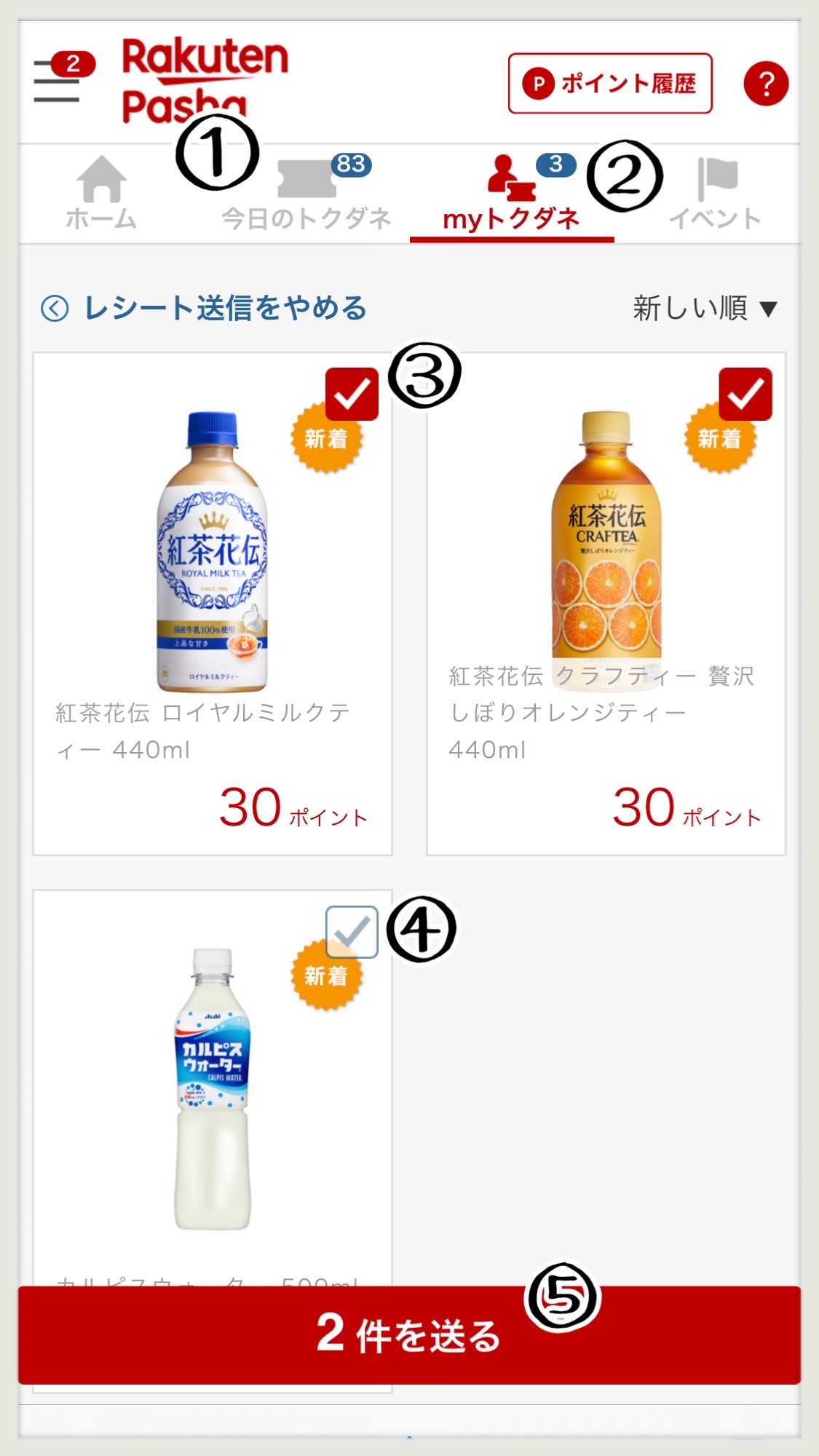Image resolution: width=819 pixels, height=1456 pixels.
Task: Tap the 2件を送る send button
Action: point(408,1334)
